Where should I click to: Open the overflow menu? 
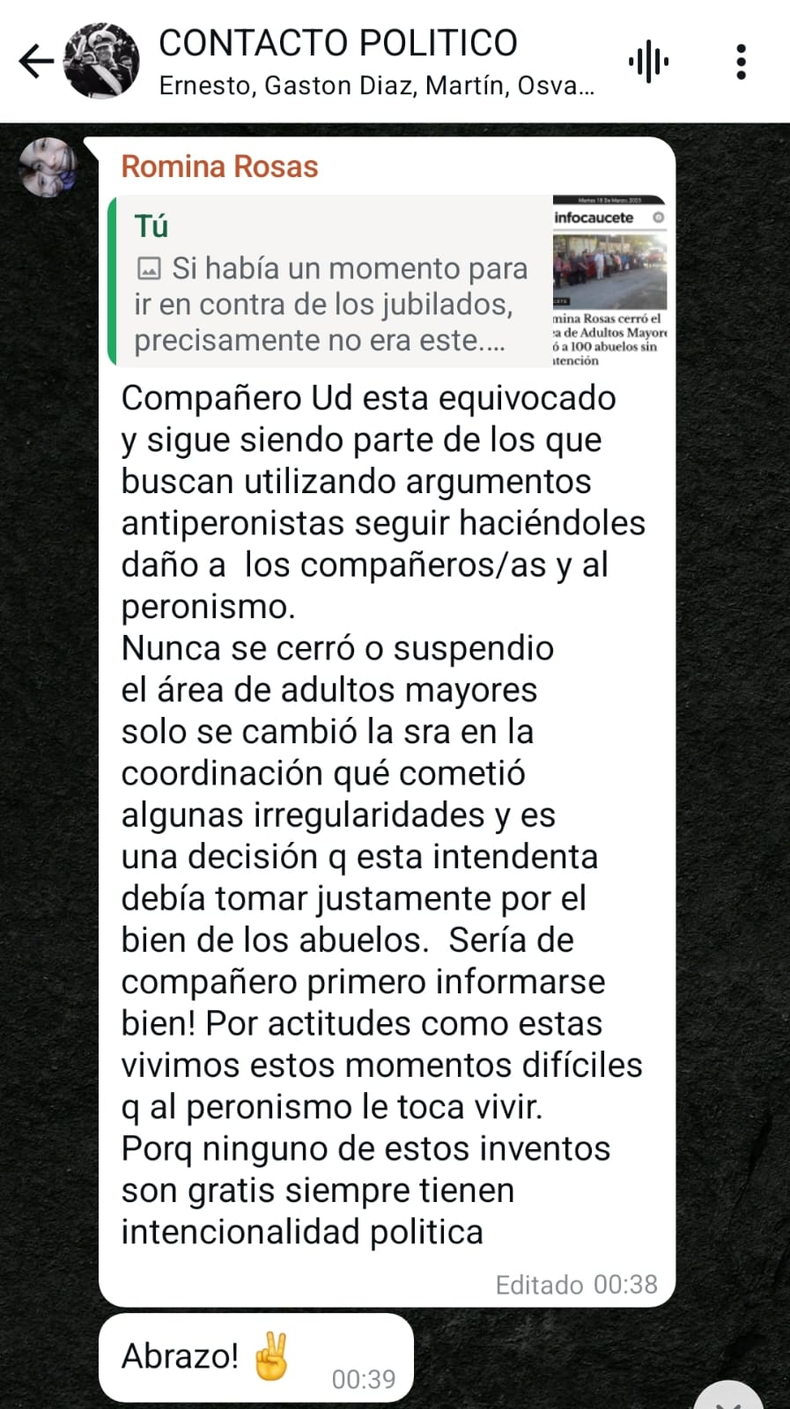click(x=740, y=62)
